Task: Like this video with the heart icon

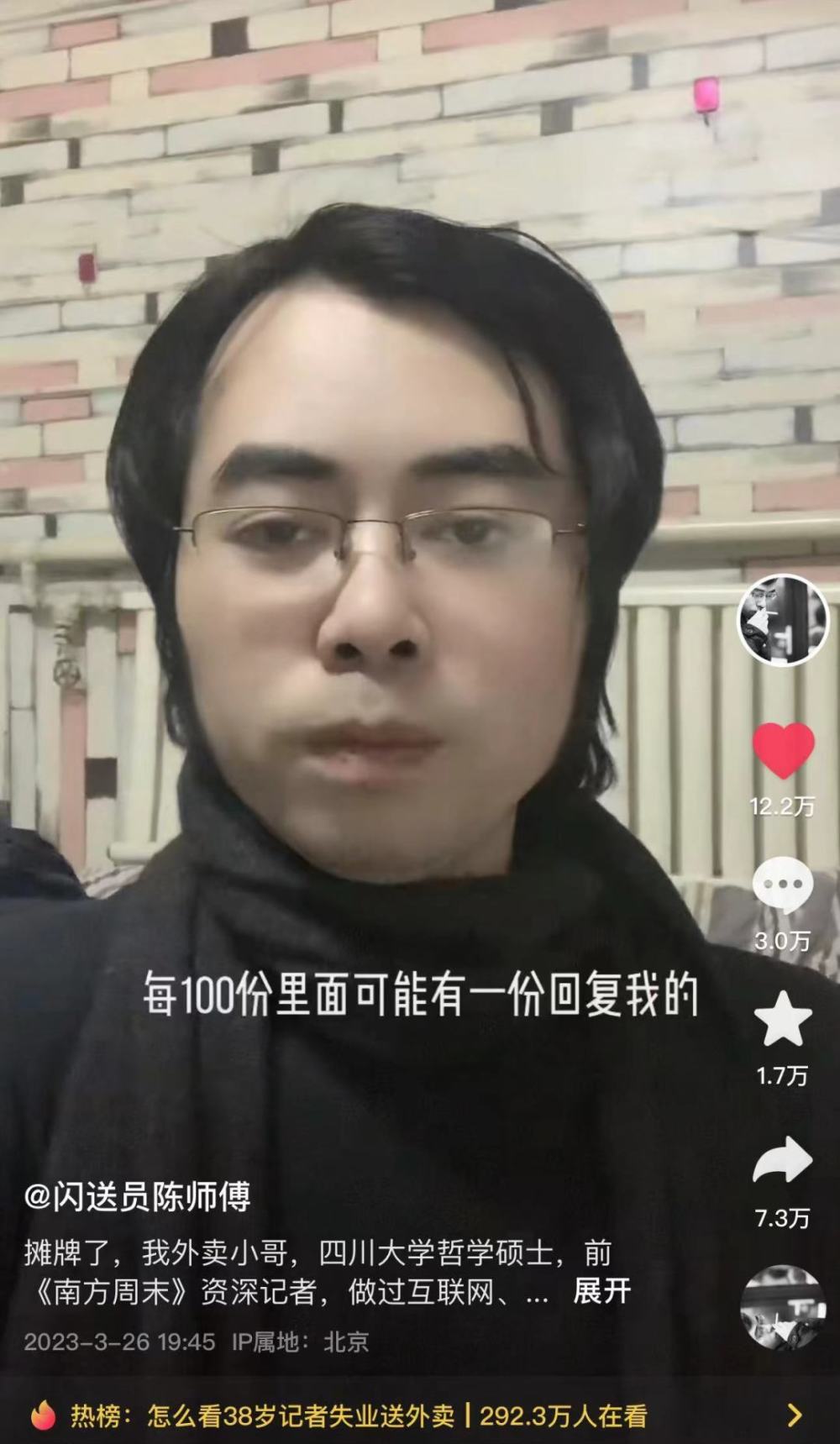Action: [782, 750]
